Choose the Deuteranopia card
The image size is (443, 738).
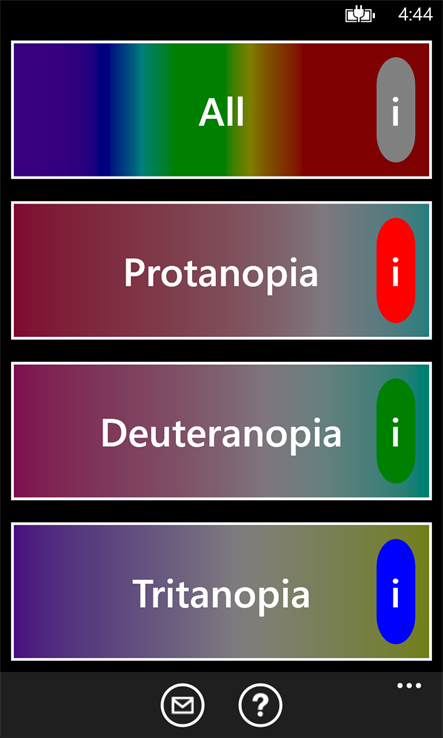click(x=221, y=431)
